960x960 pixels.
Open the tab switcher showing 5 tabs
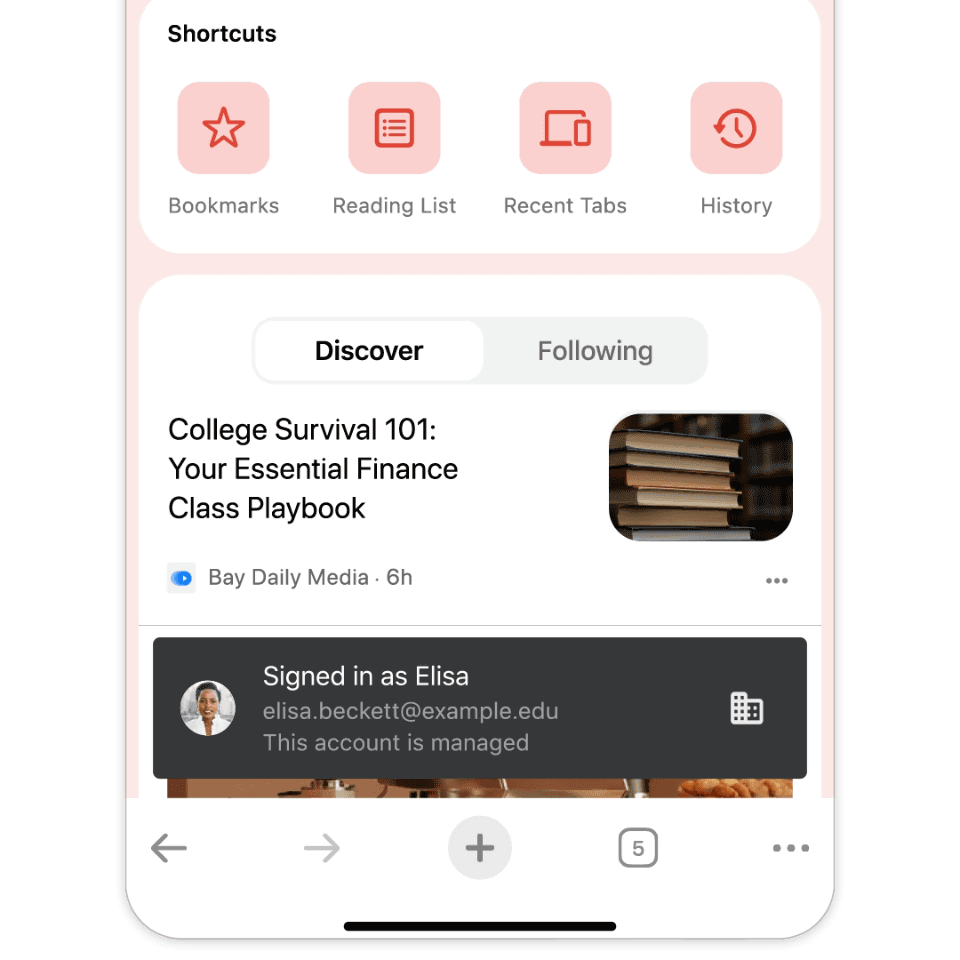click(638, 849)
